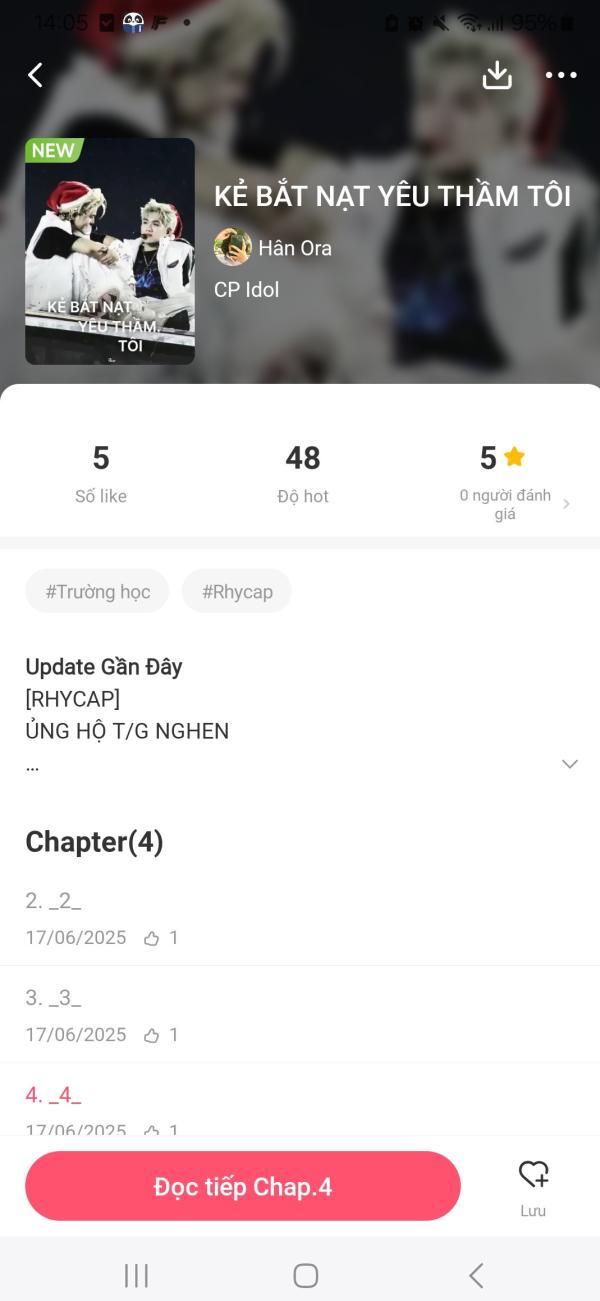View author Hân Ora's profile
Image resolution: width=600 pixels, height=1301 pixels.
click(273, 247)
